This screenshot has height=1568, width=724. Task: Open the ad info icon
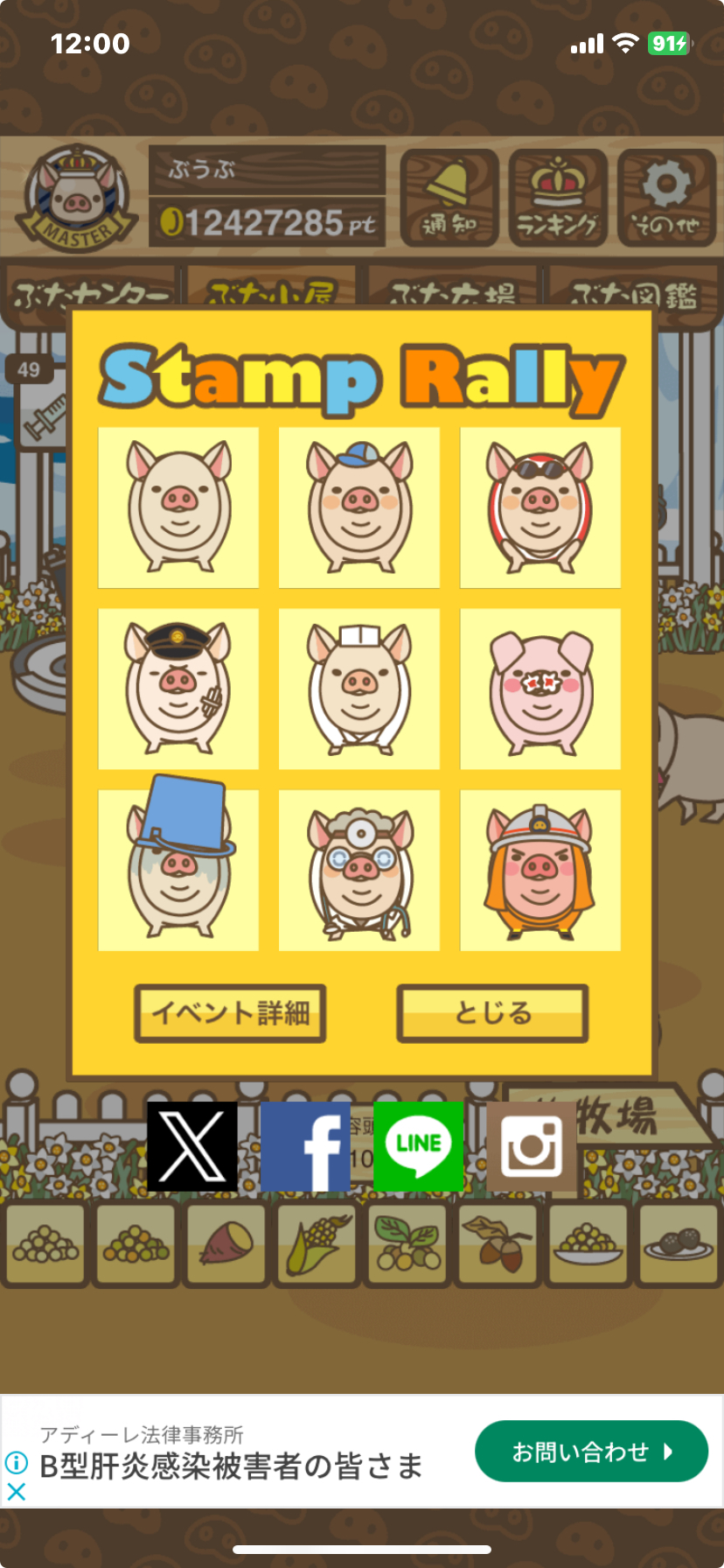click(16, 1462)
